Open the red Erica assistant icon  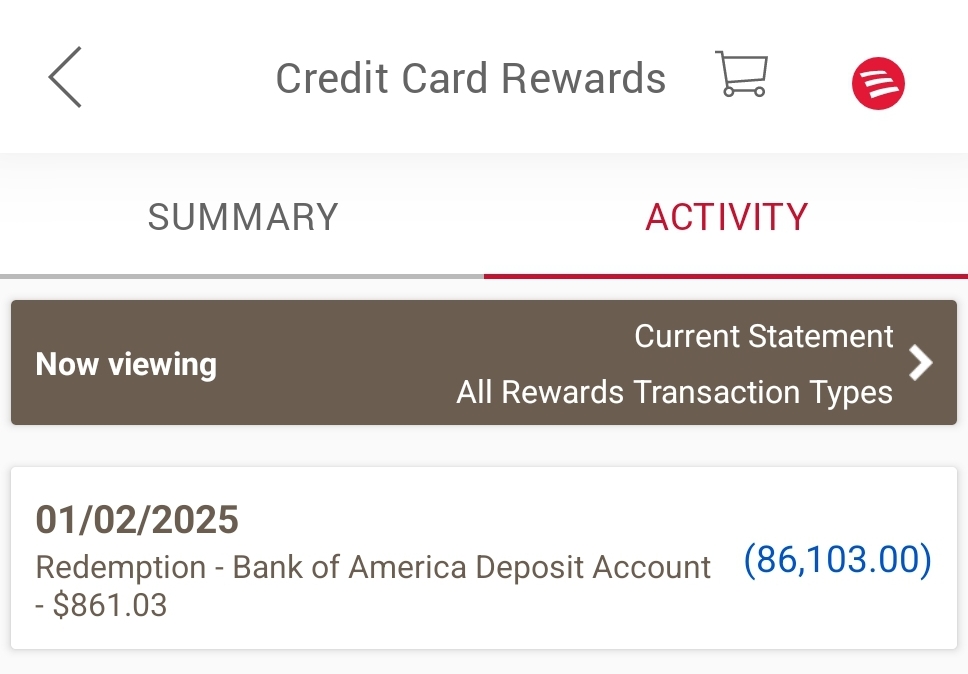pyautogui.click(x=878, y=82)
